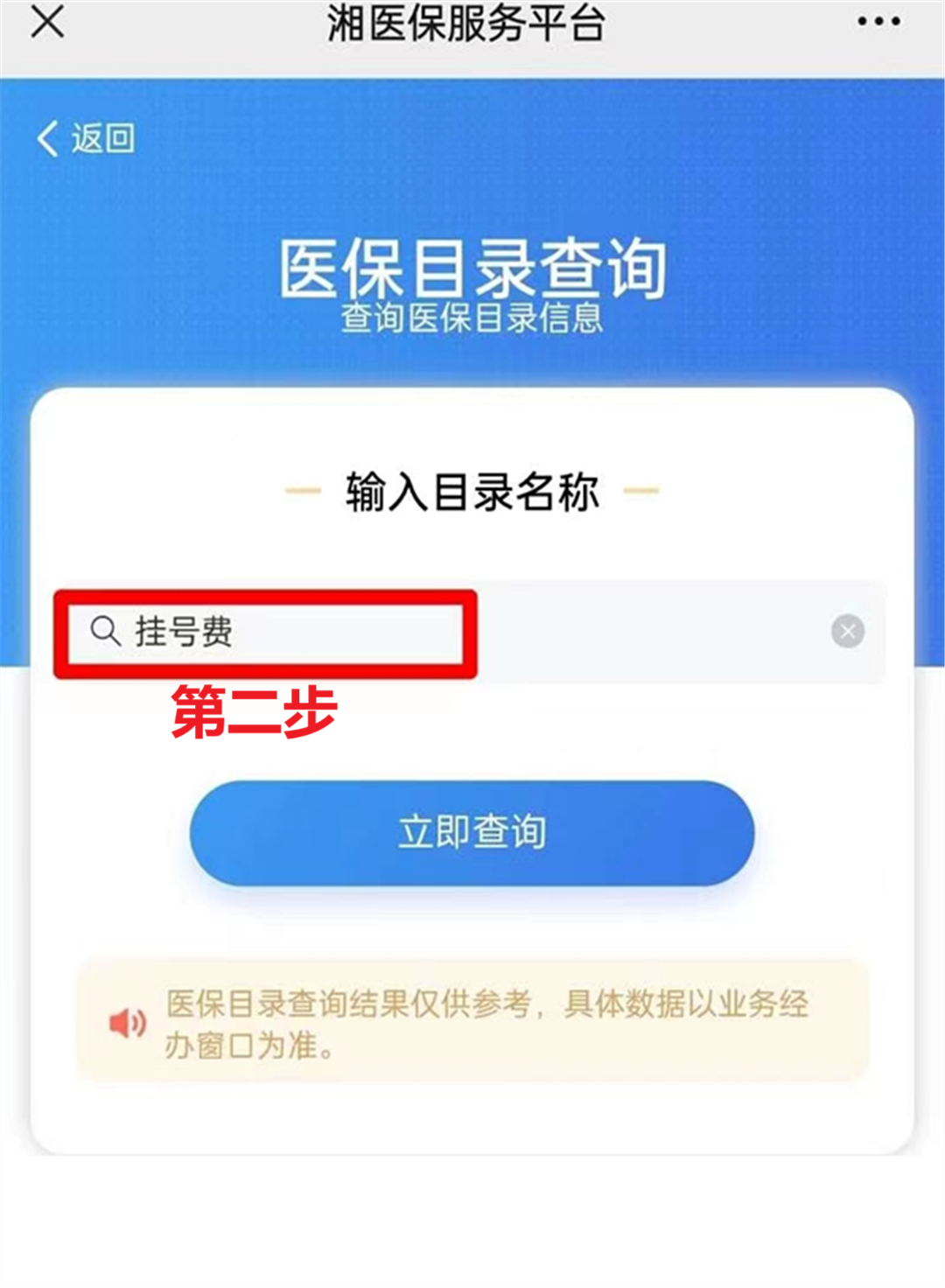945x1288 pixels.
Task: Tap 立即查询 to search
Action: [472, 832]
